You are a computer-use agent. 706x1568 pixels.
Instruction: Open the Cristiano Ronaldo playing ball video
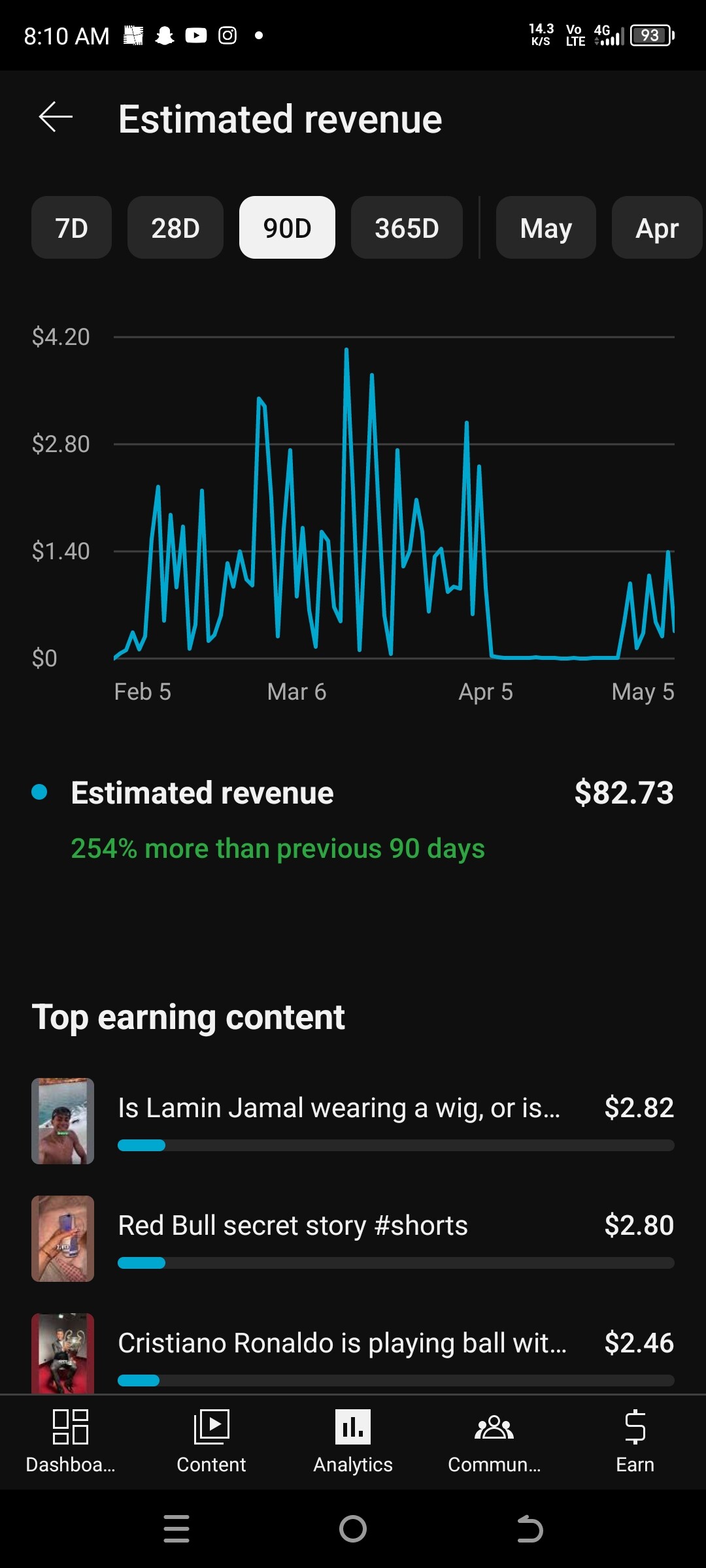(353, 1352)
